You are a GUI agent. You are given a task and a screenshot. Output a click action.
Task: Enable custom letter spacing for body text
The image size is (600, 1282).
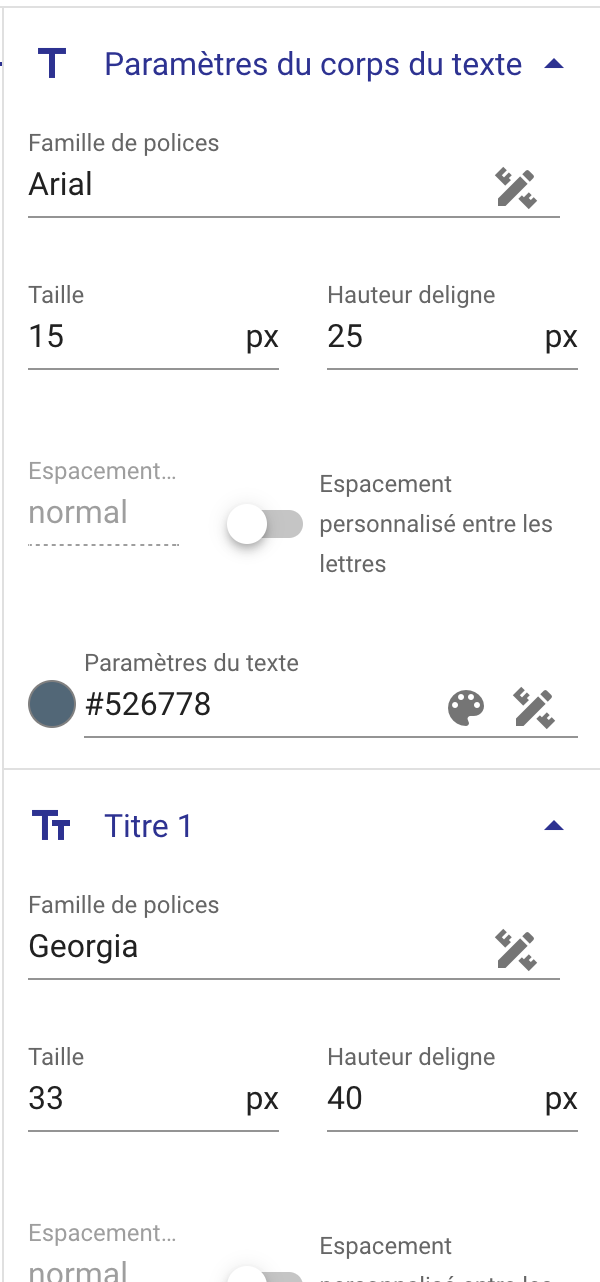pos(264,524)
